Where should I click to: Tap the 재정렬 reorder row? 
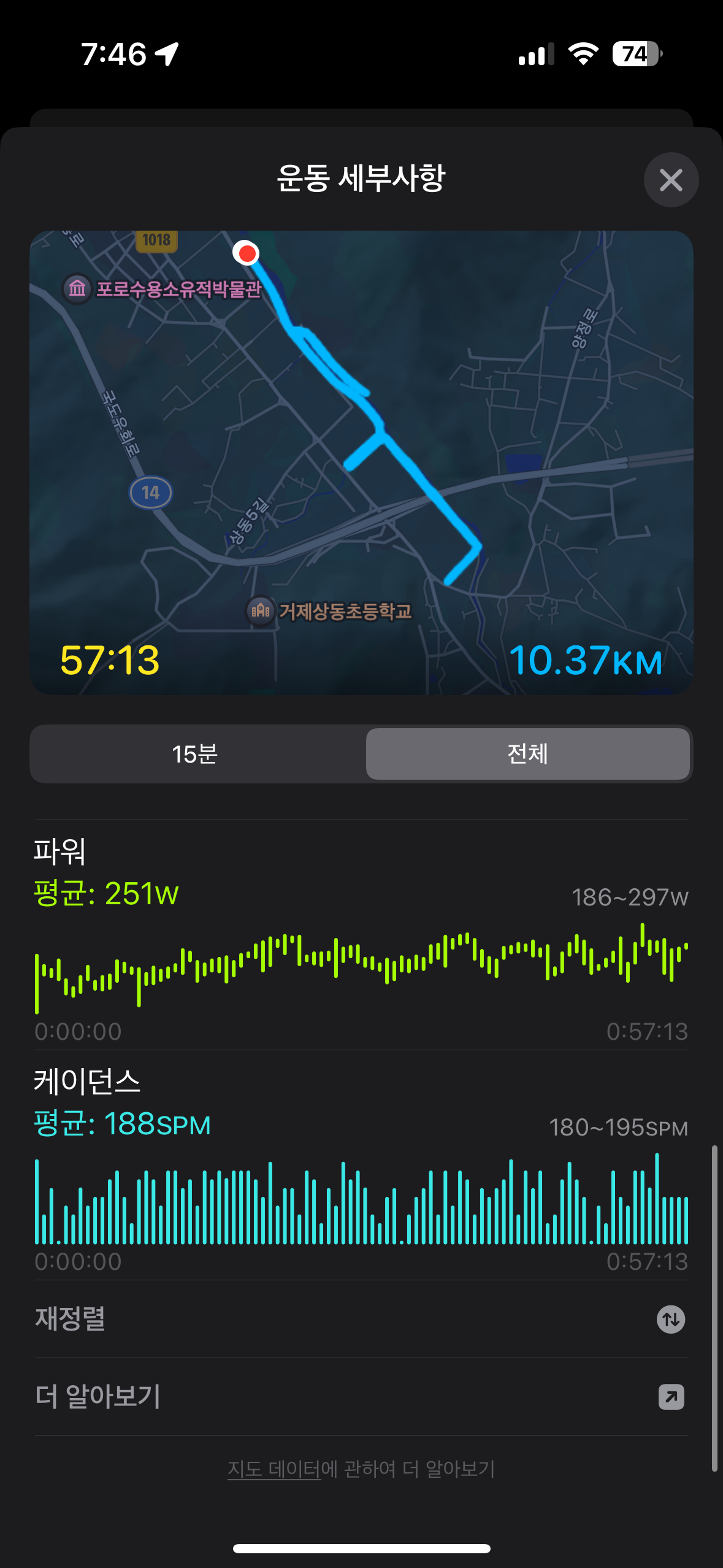[x=361, y=1319]
